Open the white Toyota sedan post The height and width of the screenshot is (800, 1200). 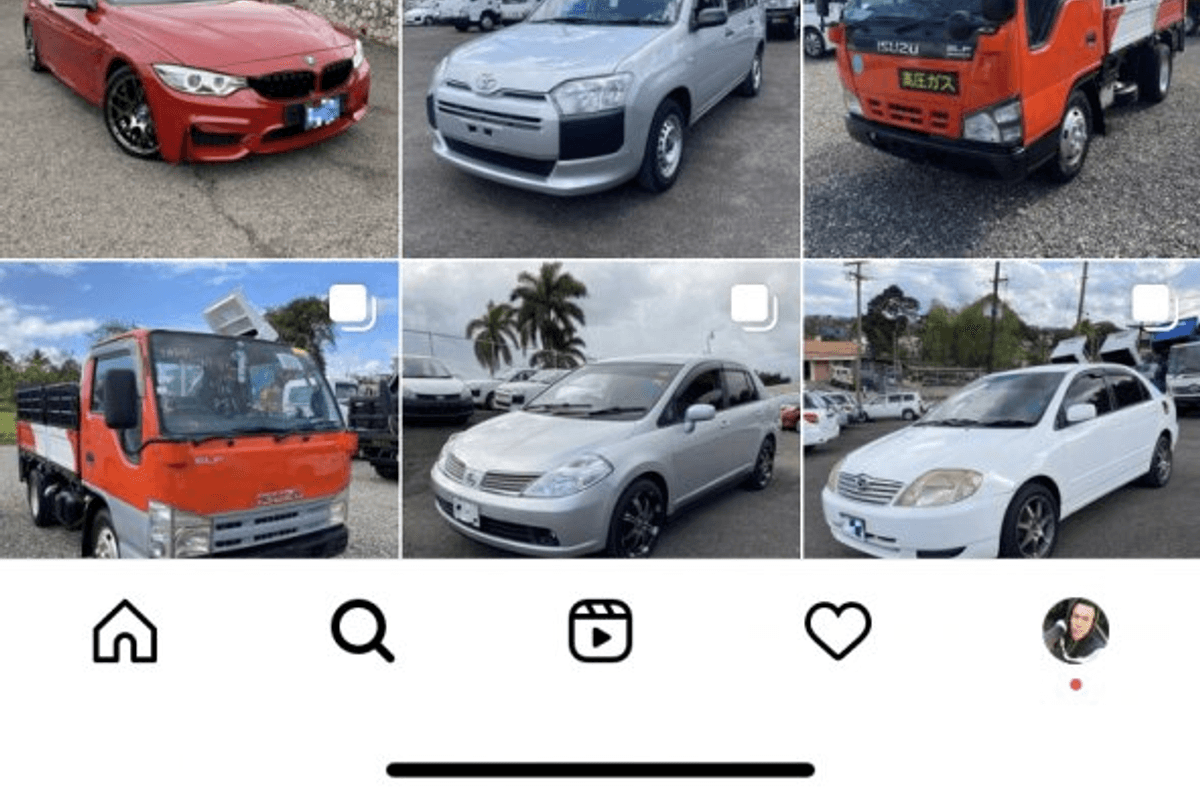click(1002, 410)
